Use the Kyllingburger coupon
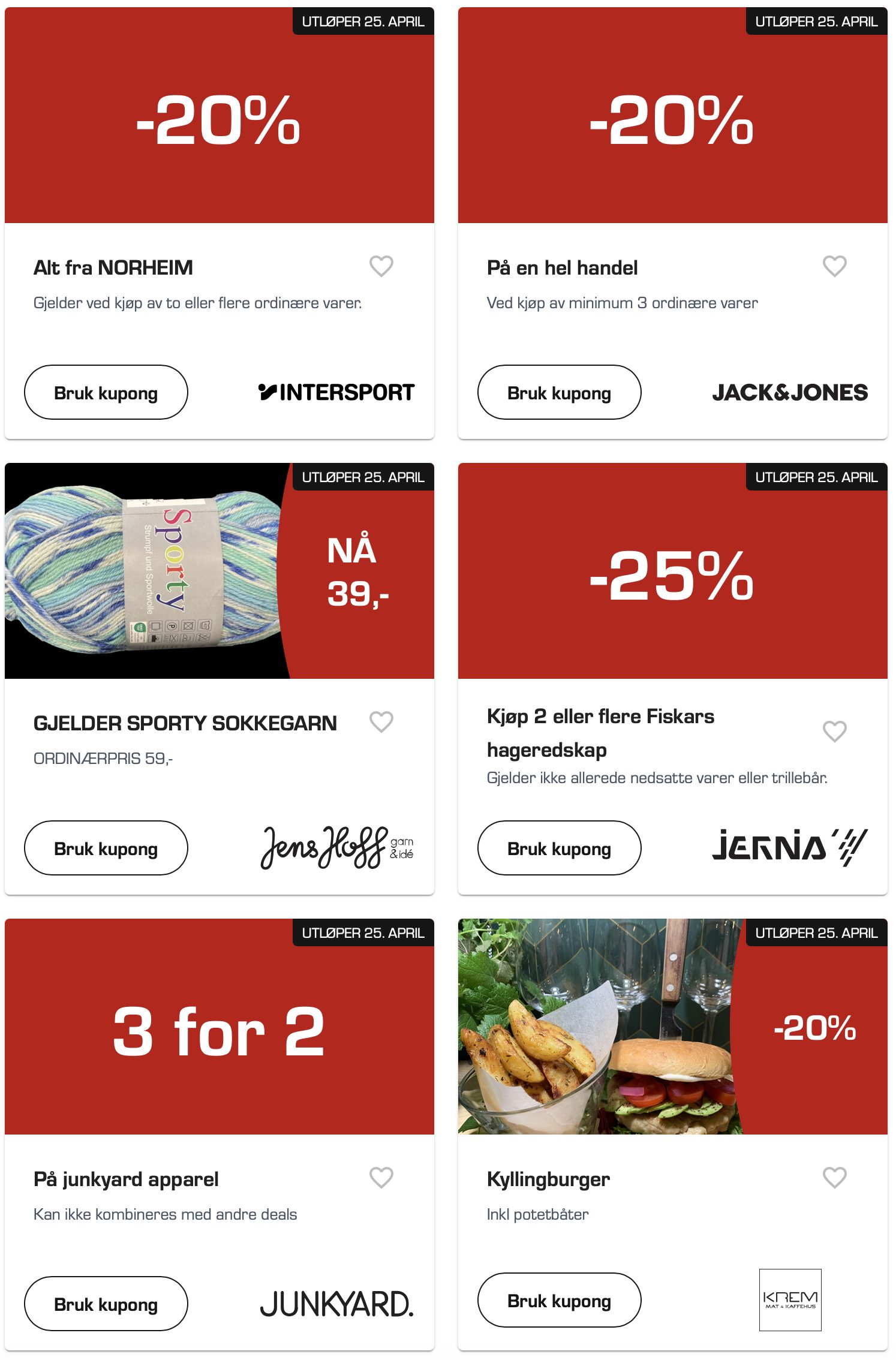The image size is (896, 1360). tap(559, 1301)
